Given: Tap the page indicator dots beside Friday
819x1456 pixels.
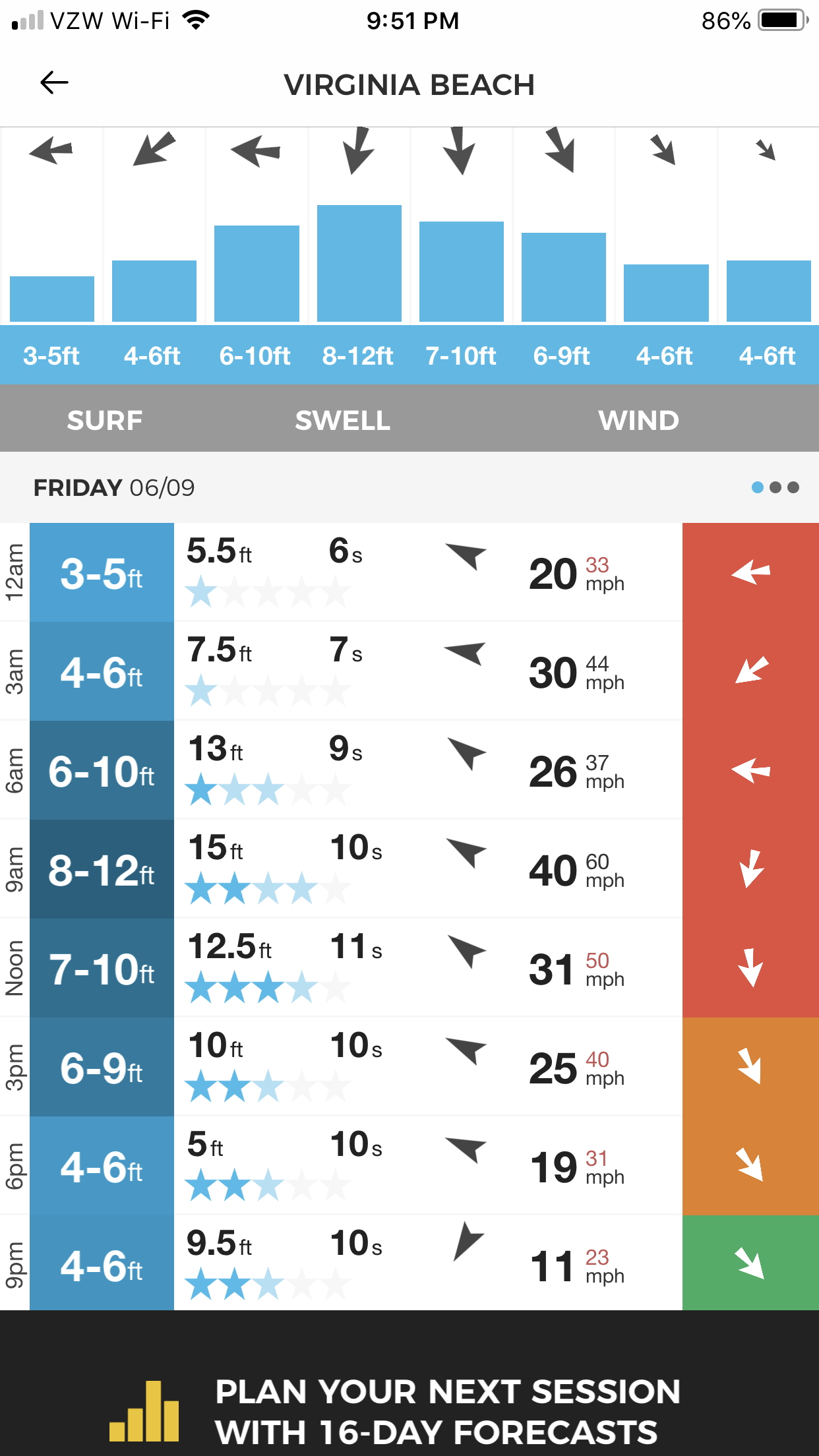Looking at the screenshot, I should point(775,487).
